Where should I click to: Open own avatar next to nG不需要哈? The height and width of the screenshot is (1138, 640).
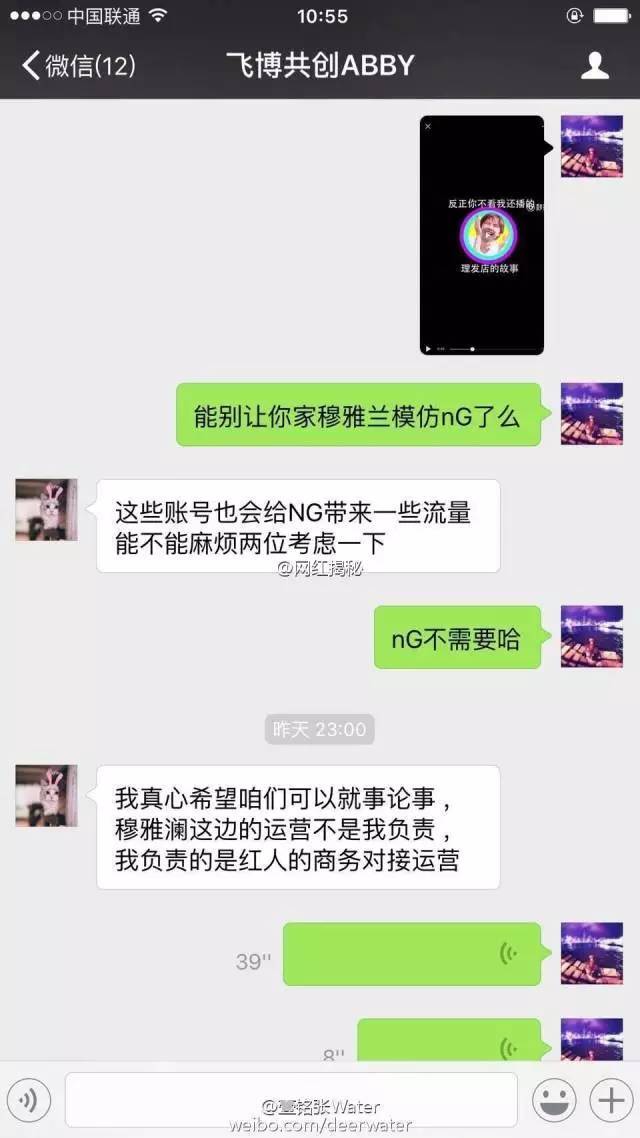tap(591, 636)
